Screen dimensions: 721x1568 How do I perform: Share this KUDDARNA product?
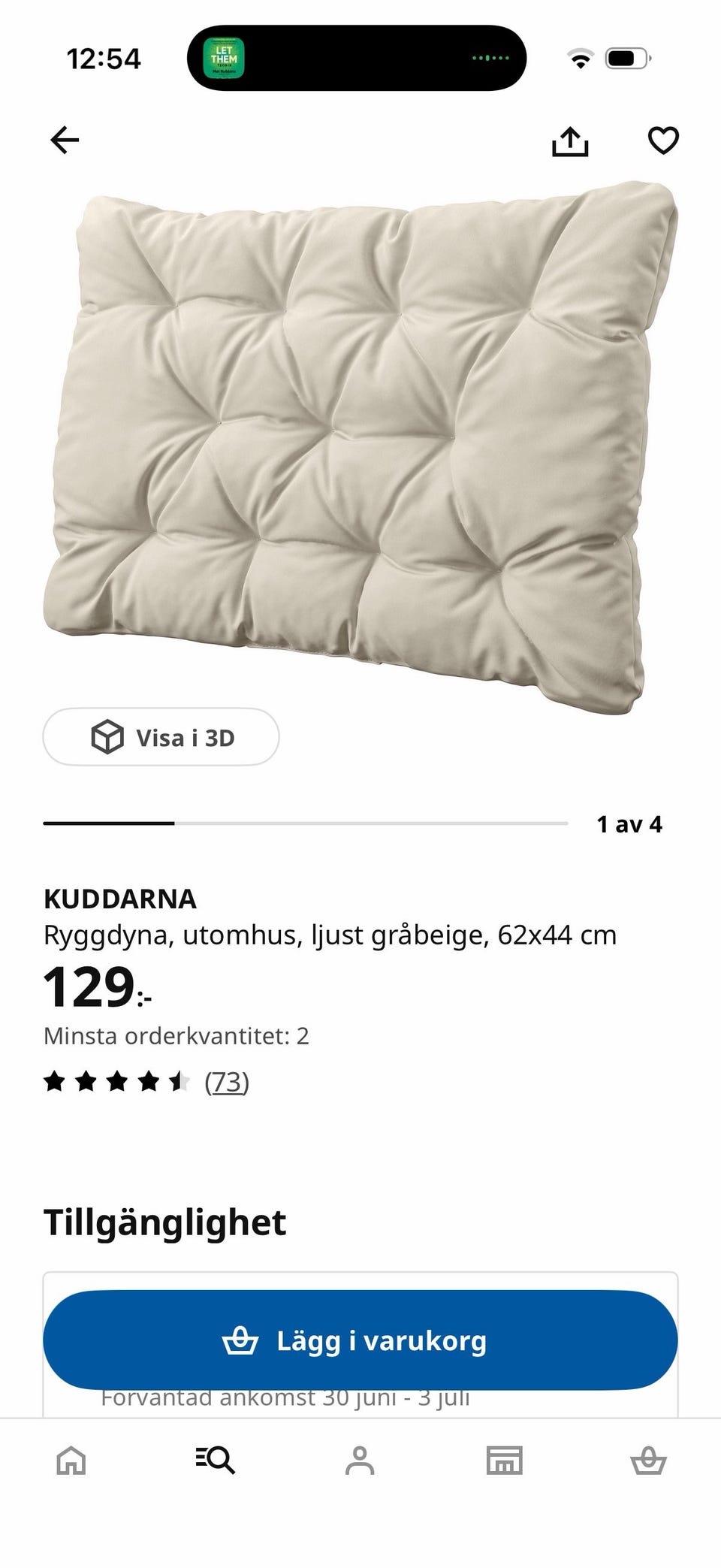(570, 140)
